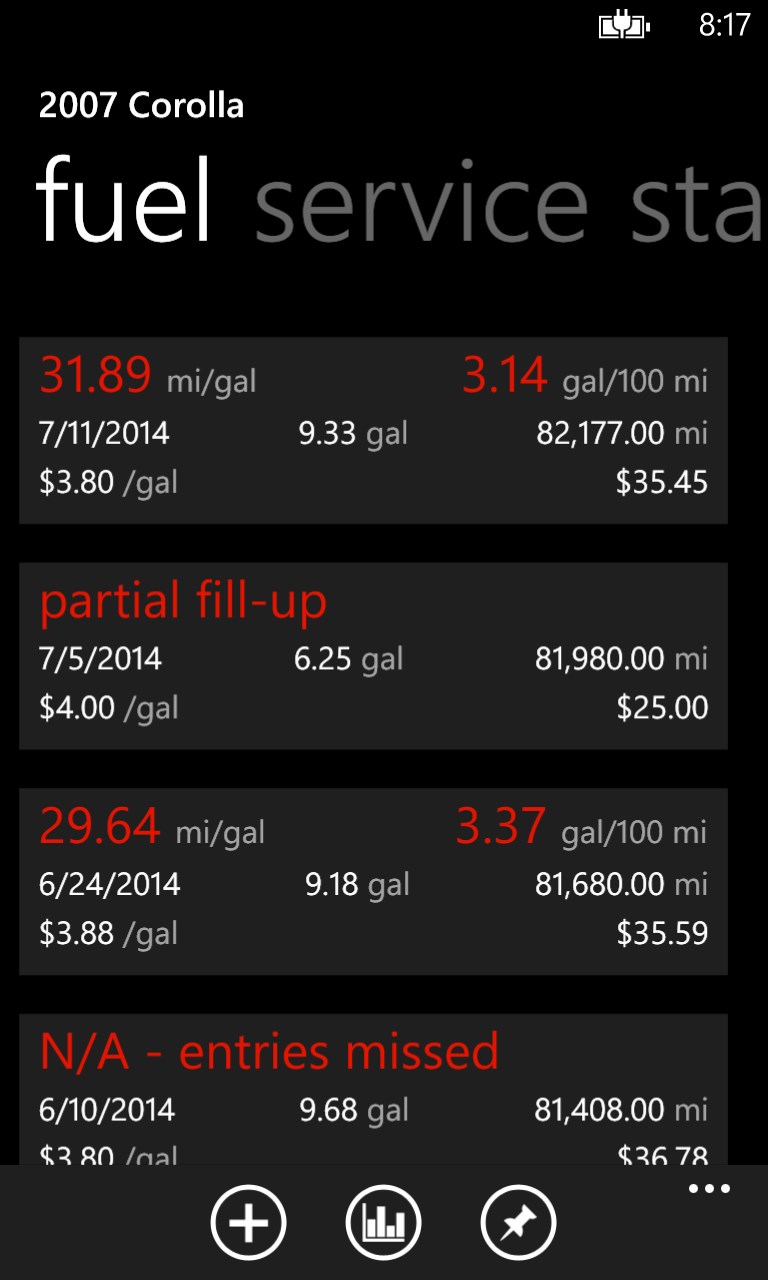Select the 6/10/2014 entries missed record
The image size is (768, 1280).
pos(373,1088)
